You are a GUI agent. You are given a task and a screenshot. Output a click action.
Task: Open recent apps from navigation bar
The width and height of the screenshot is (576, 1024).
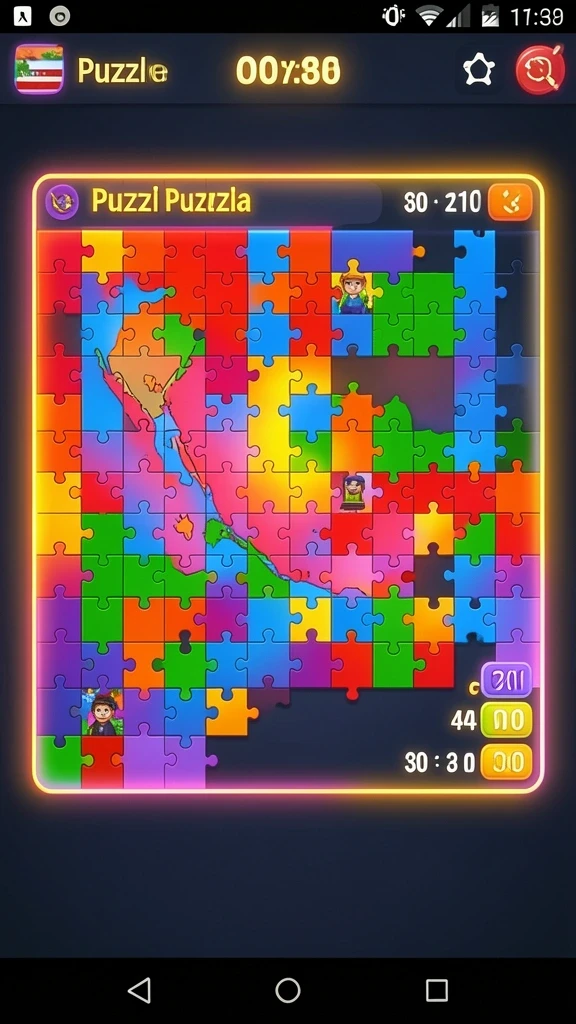(x=436, y=990)
